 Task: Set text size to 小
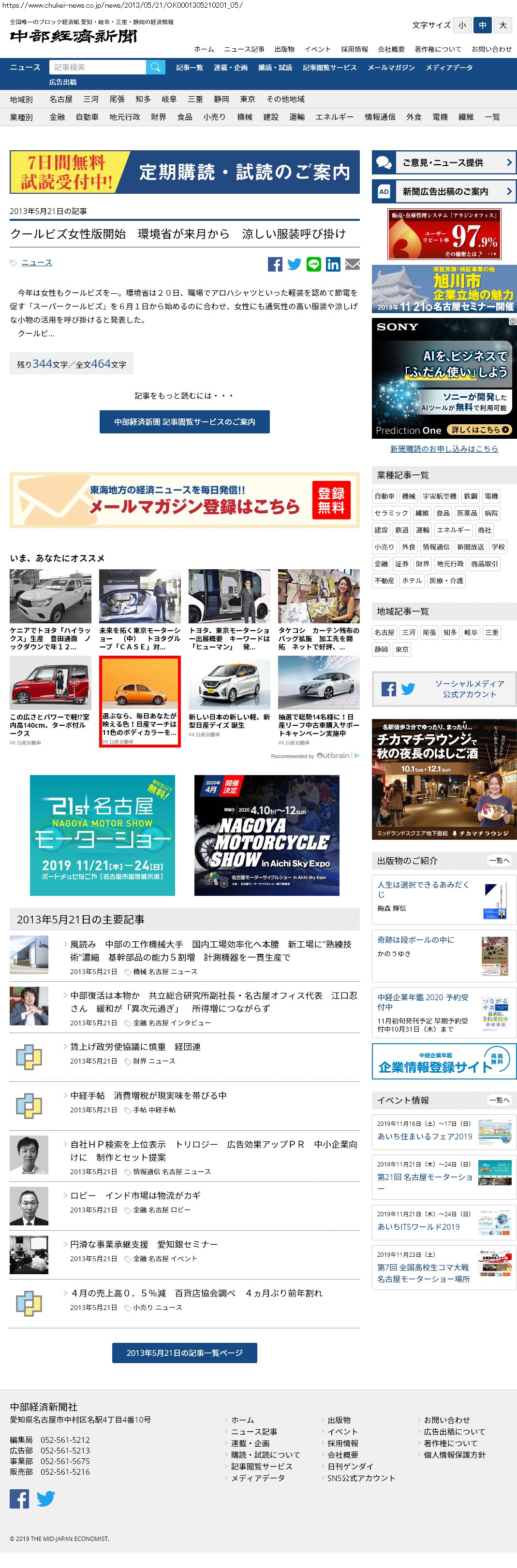pyautogui.click(x=462, y=25)
